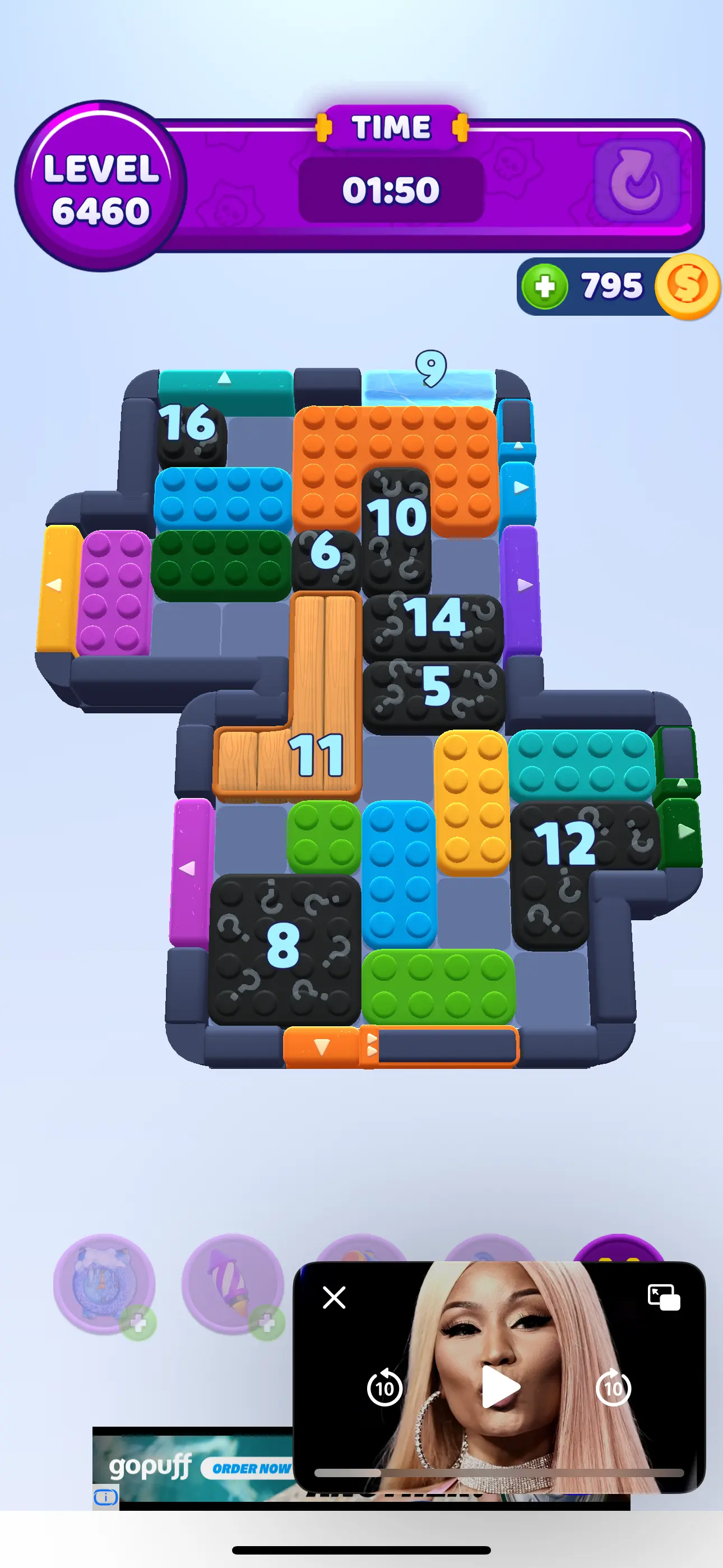723x1568 pixels.
Task: Play the picture-in-picture video
Action: tap(499, 1387)
